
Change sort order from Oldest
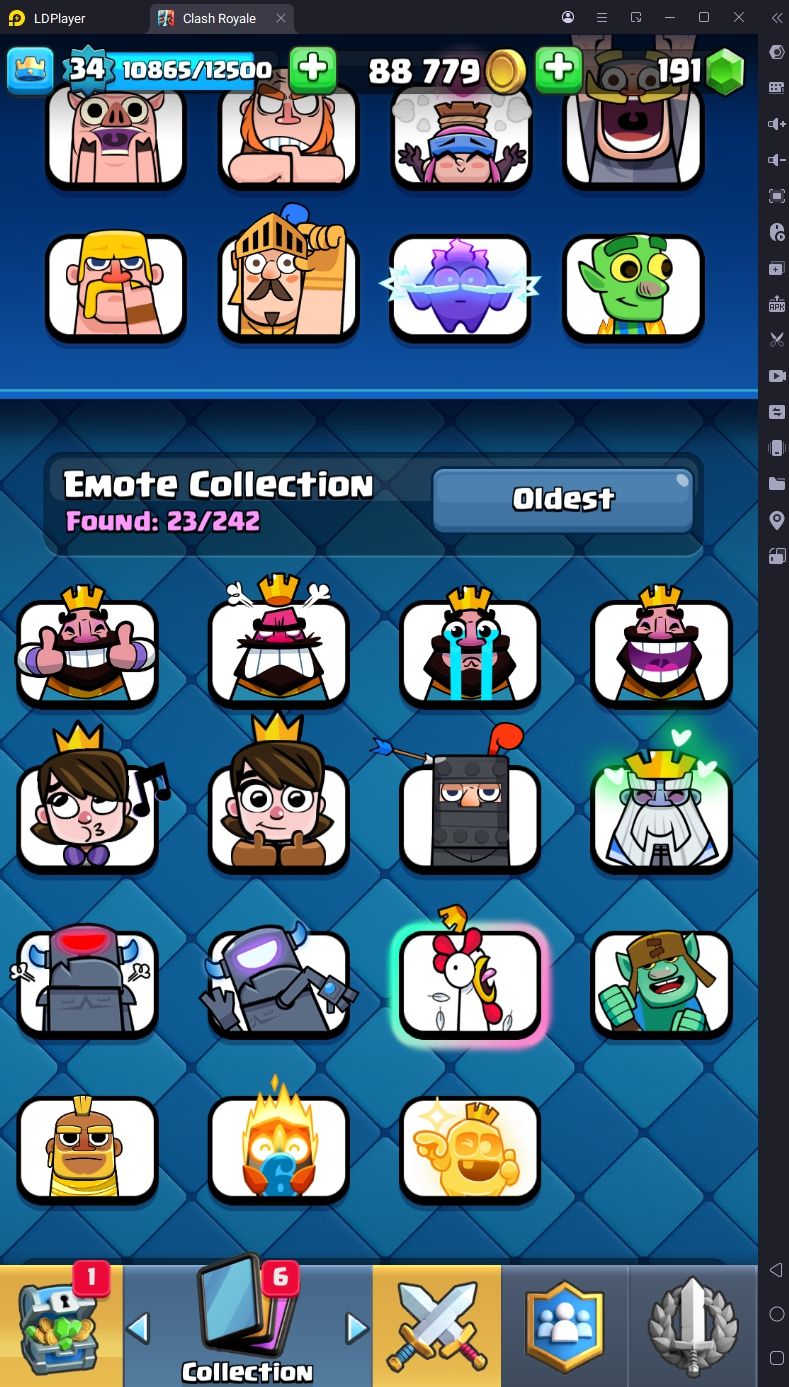(563, 499)
